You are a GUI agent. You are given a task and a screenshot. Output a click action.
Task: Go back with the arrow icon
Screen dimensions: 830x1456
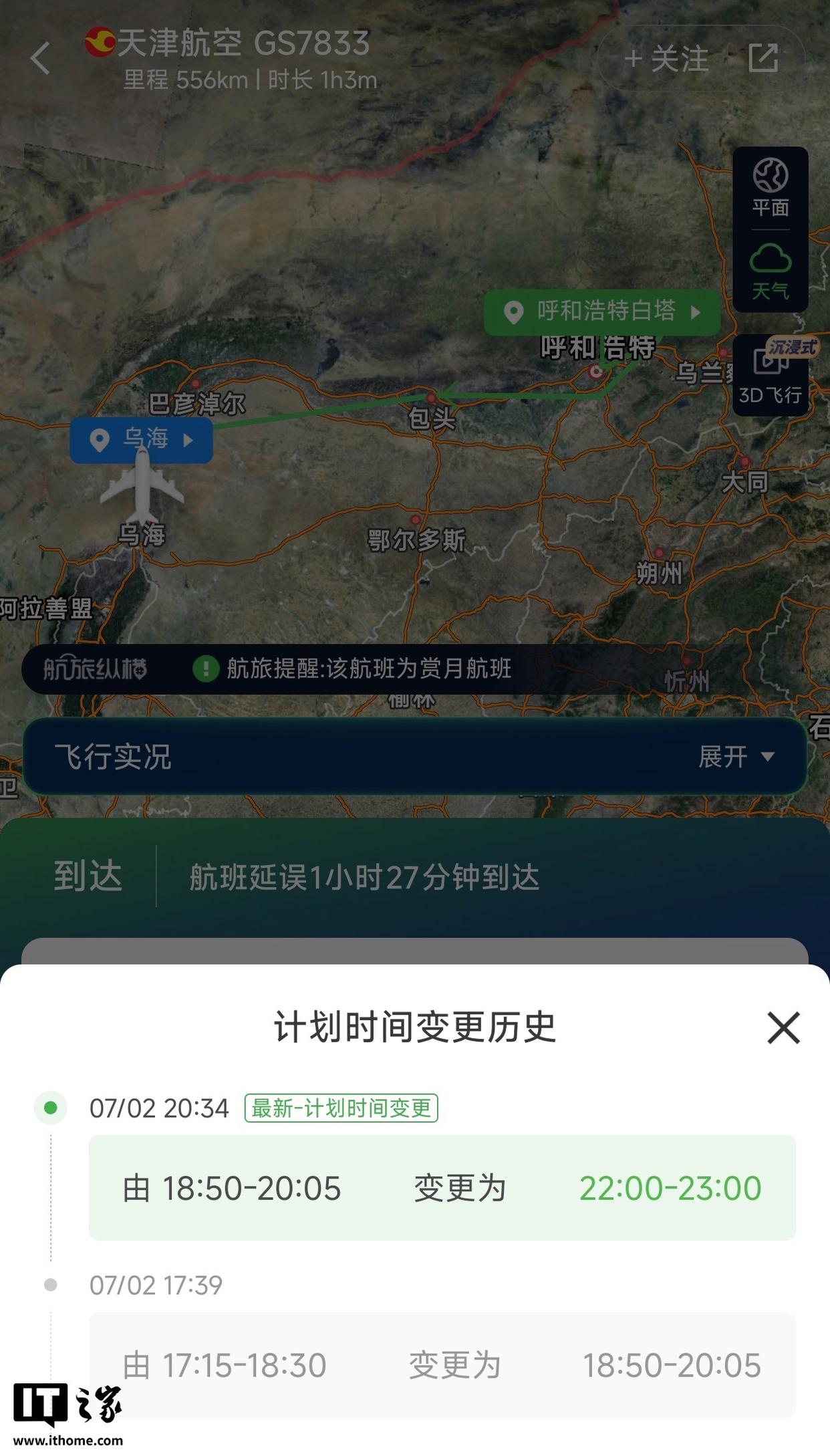click(x=41, y=58)
